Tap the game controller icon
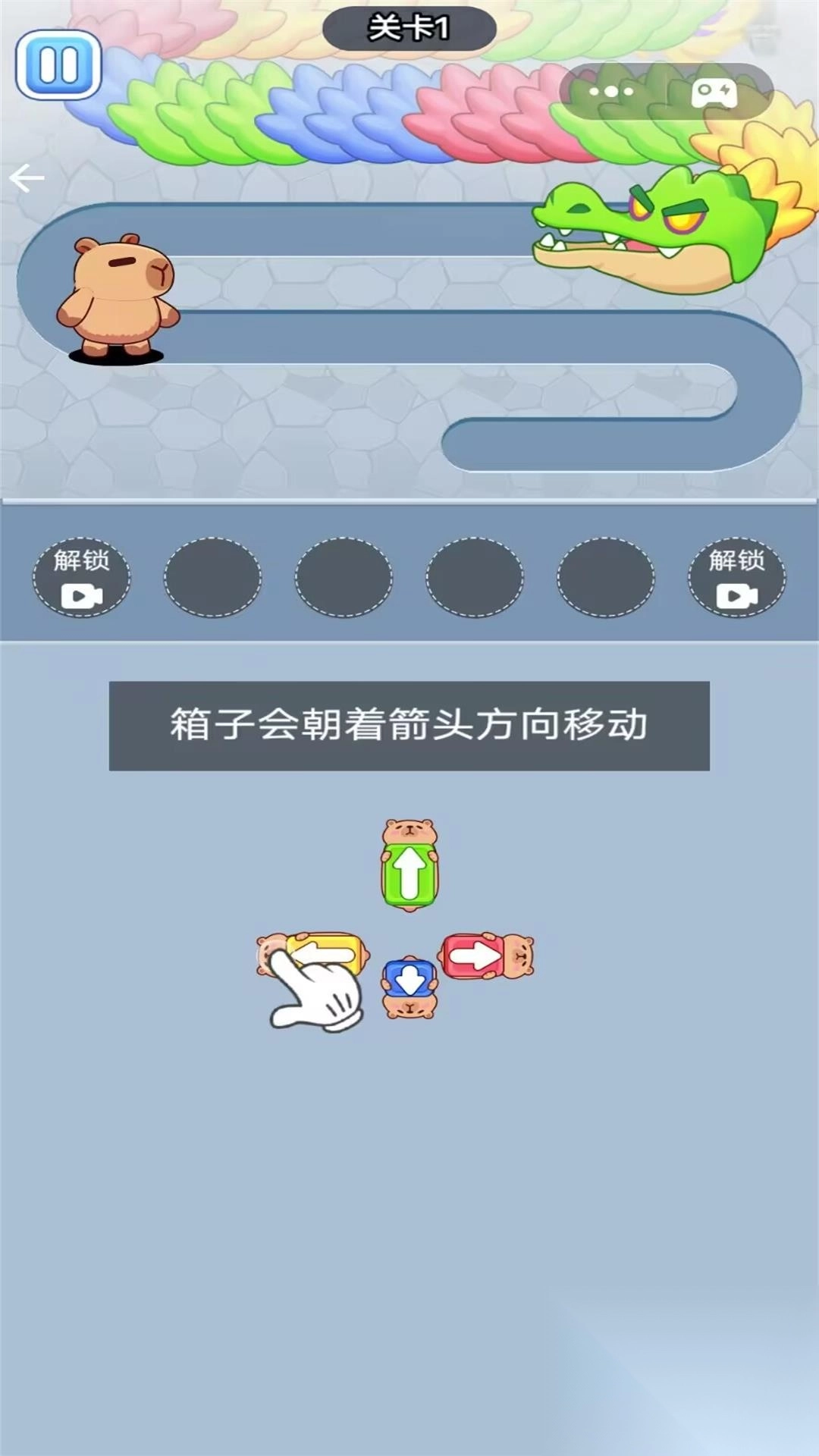Screen dimensions: 819x1456 pos(716,91)
